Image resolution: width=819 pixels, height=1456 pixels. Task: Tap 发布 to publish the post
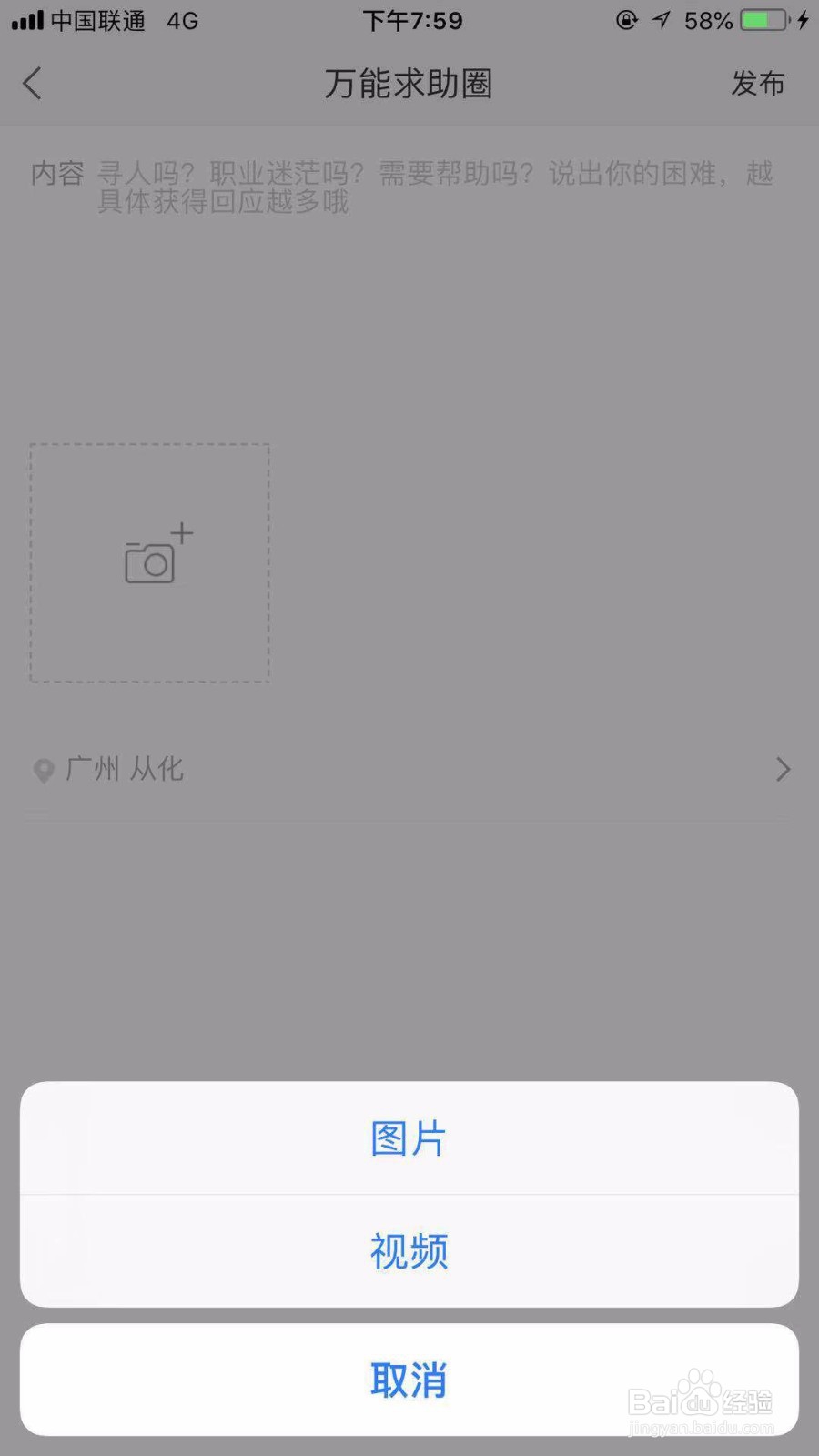(757, 83)
